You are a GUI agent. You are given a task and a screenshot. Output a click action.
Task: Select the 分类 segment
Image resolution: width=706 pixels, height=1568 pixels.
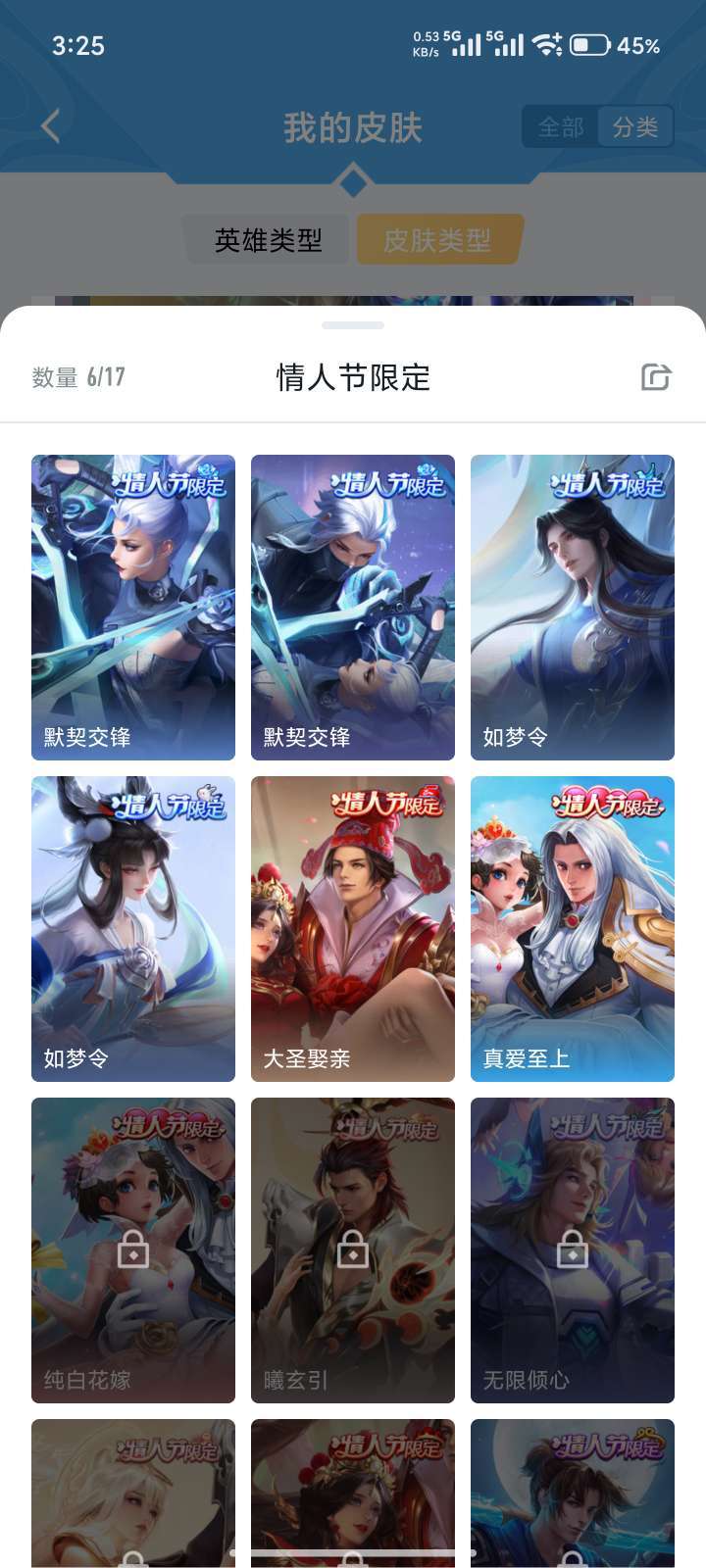click(635, 127)
